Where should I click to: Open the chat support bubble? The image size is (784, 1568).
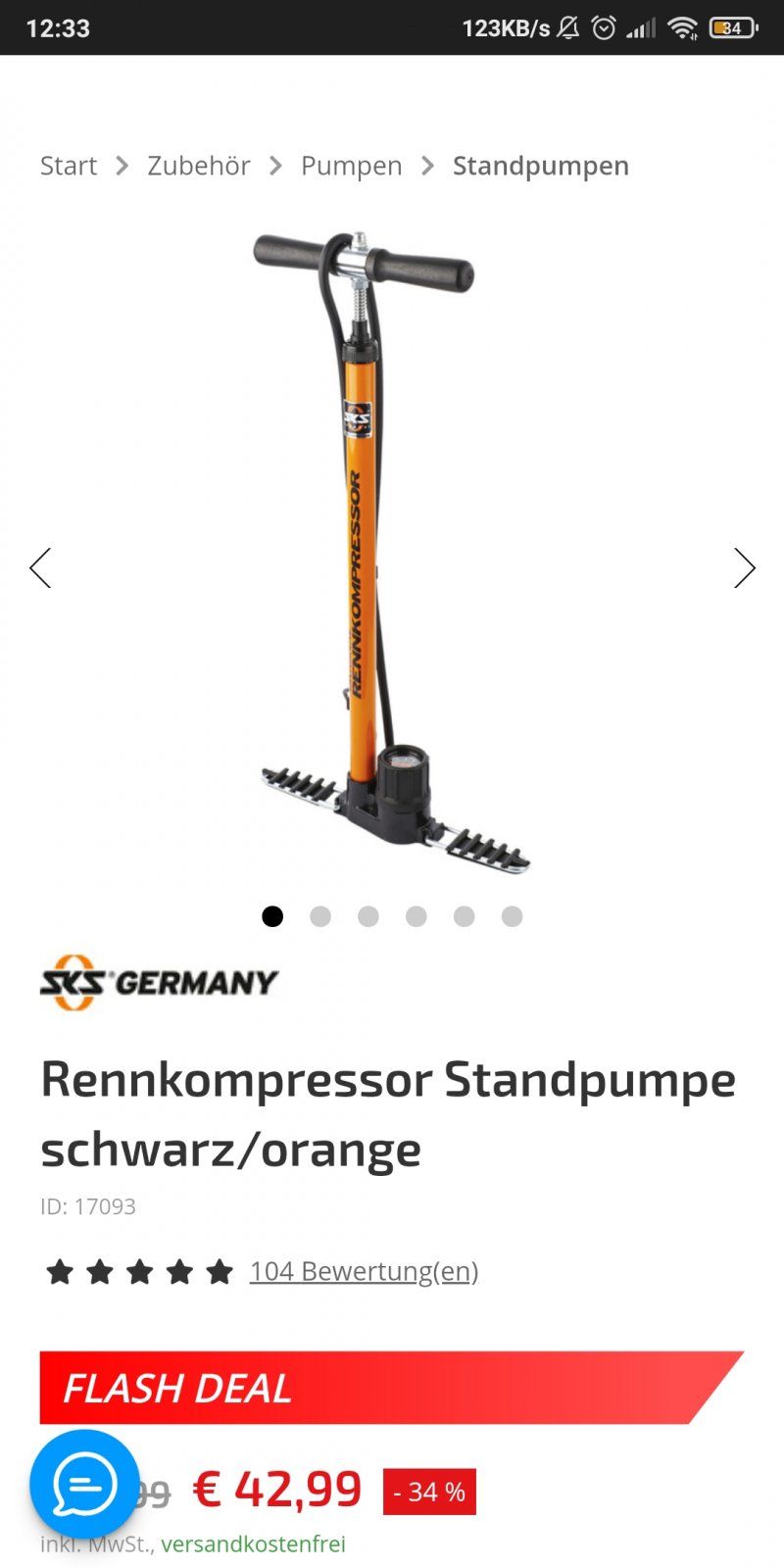pos(84,1484)
